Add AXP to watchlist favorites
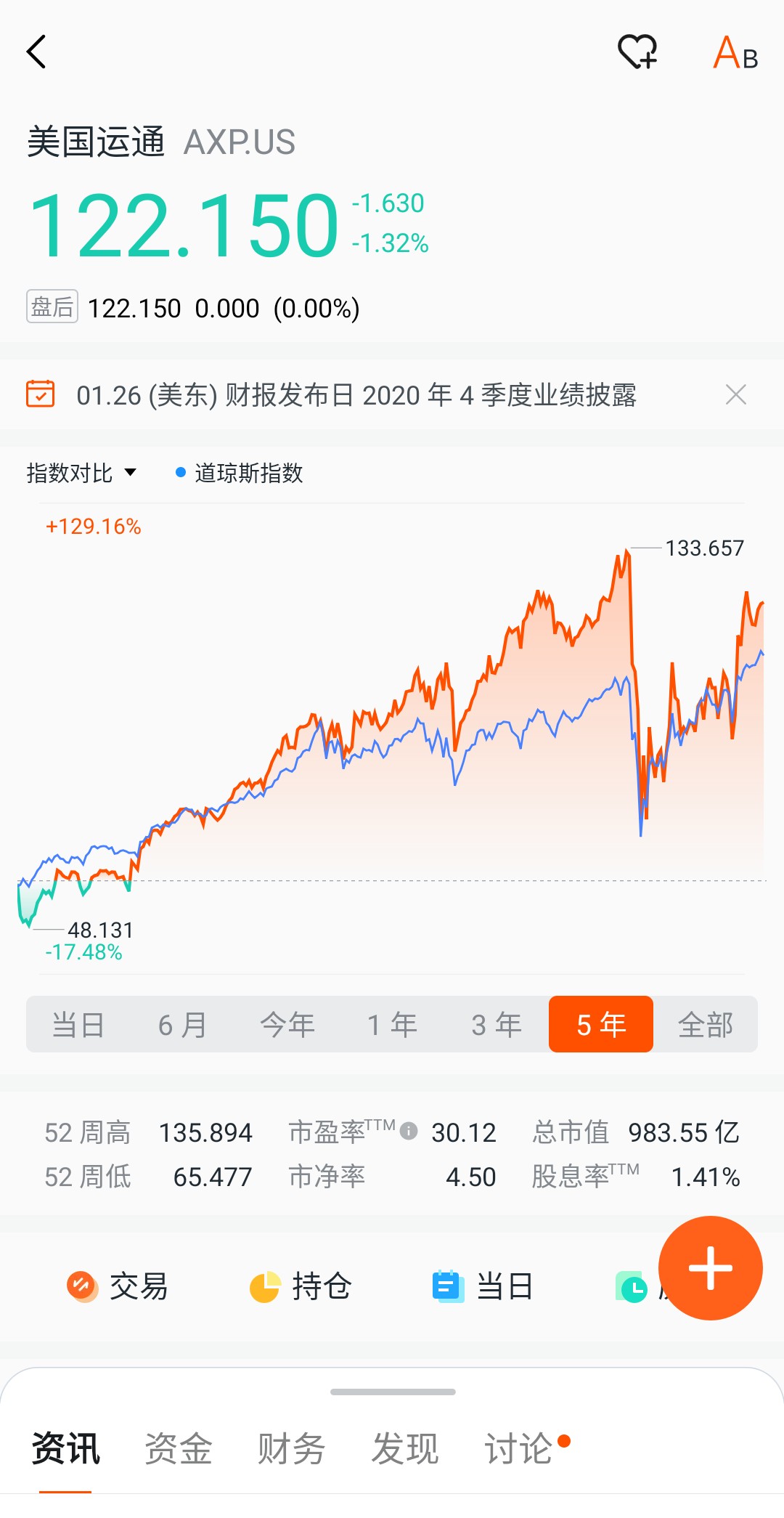Screen dimensions: 784x1518 point(637,52)
